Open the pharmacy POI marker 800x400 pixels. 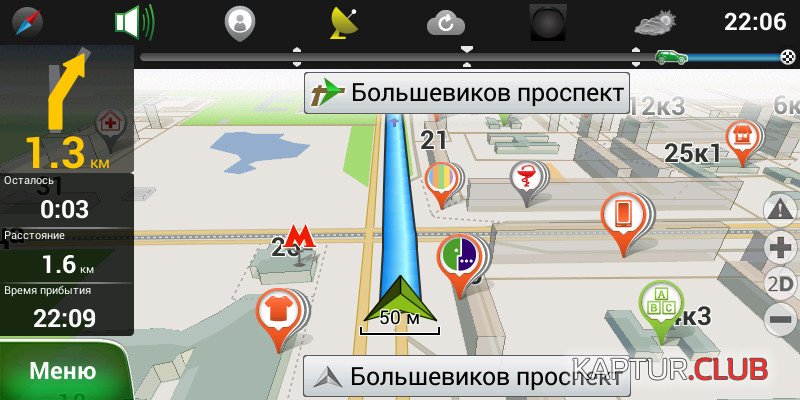point(523,177)
